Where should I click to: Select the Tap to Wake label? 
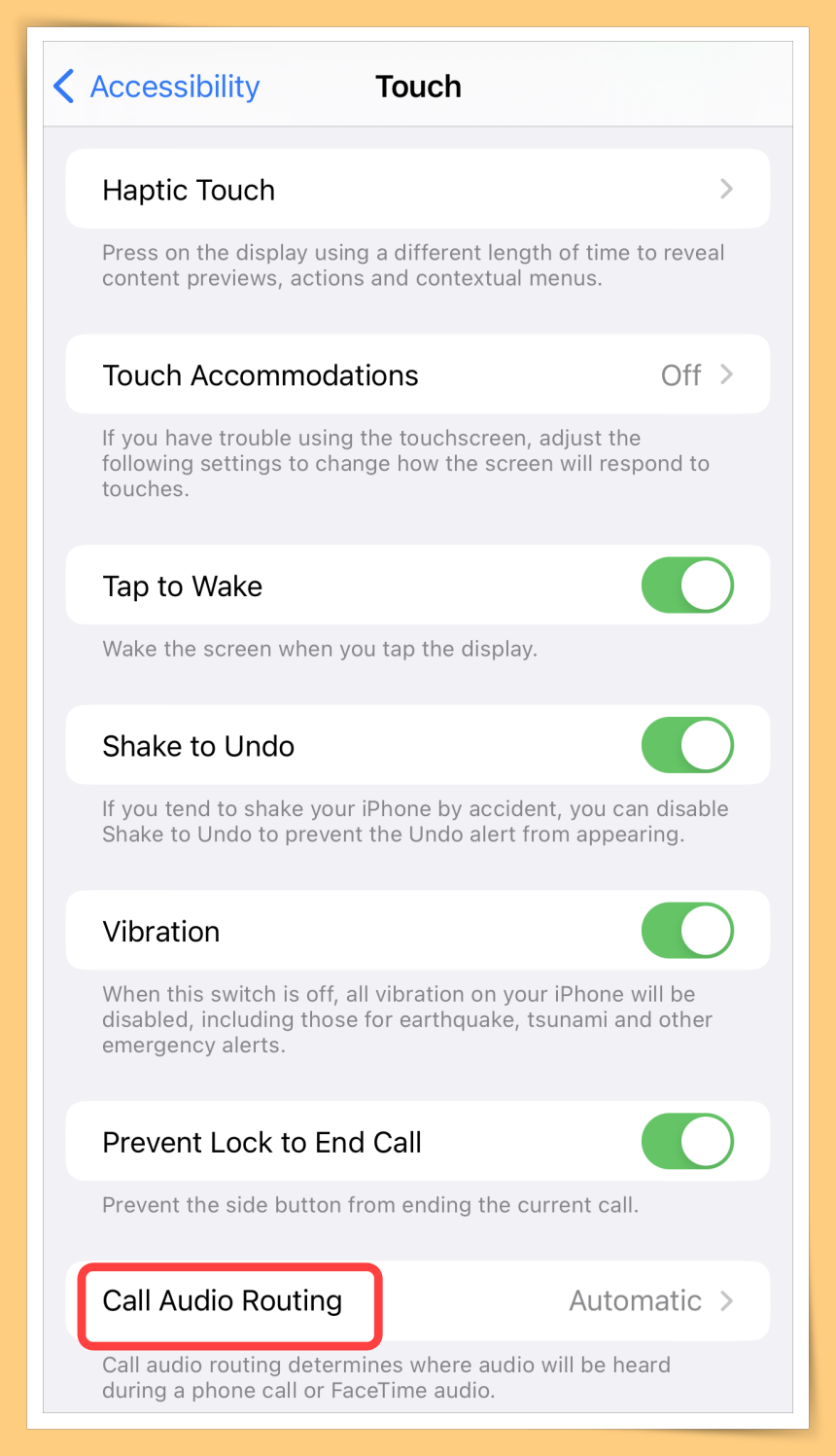[x=182, y=585]
